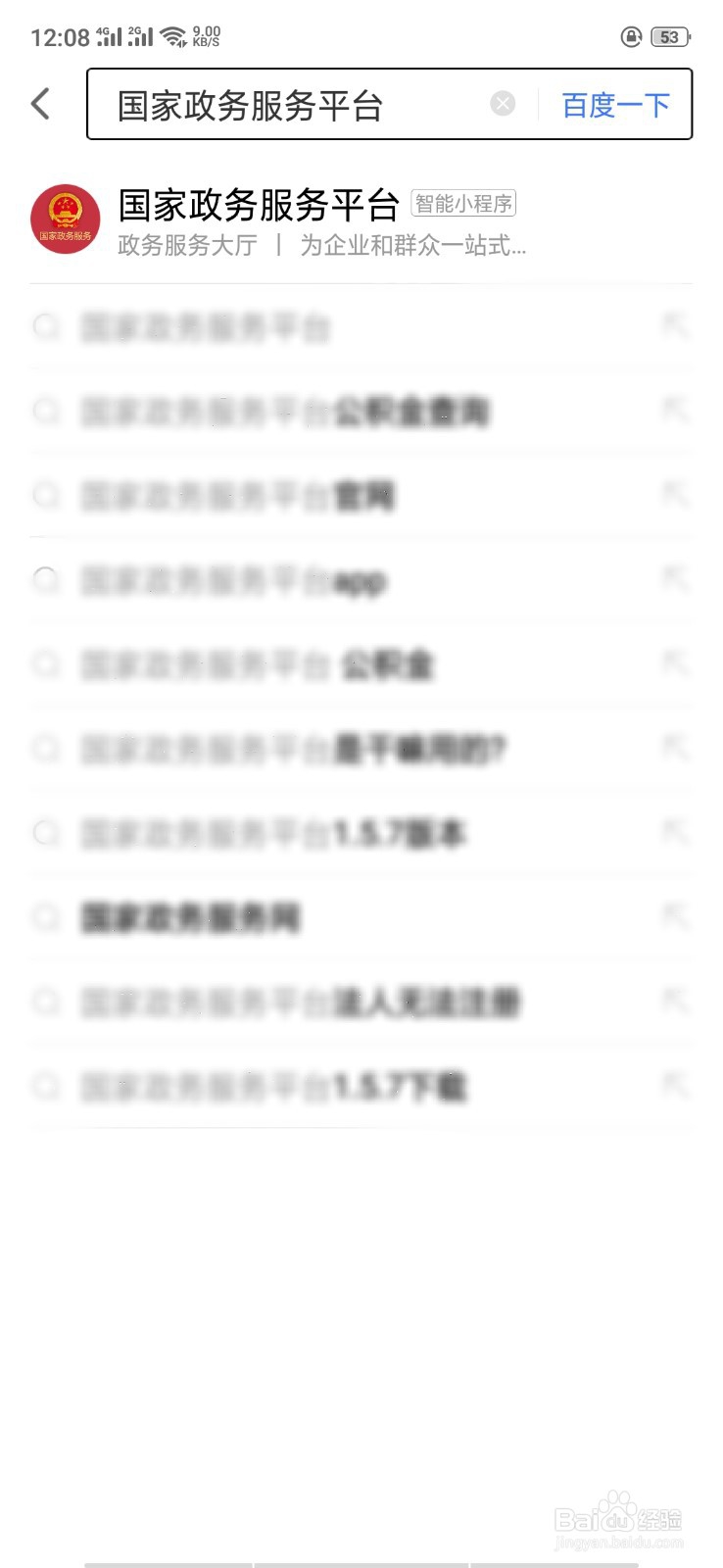Tap the rotation lock icon in the status bar
This screenshot has height=1568, width=723.
(x=630, y=36)
